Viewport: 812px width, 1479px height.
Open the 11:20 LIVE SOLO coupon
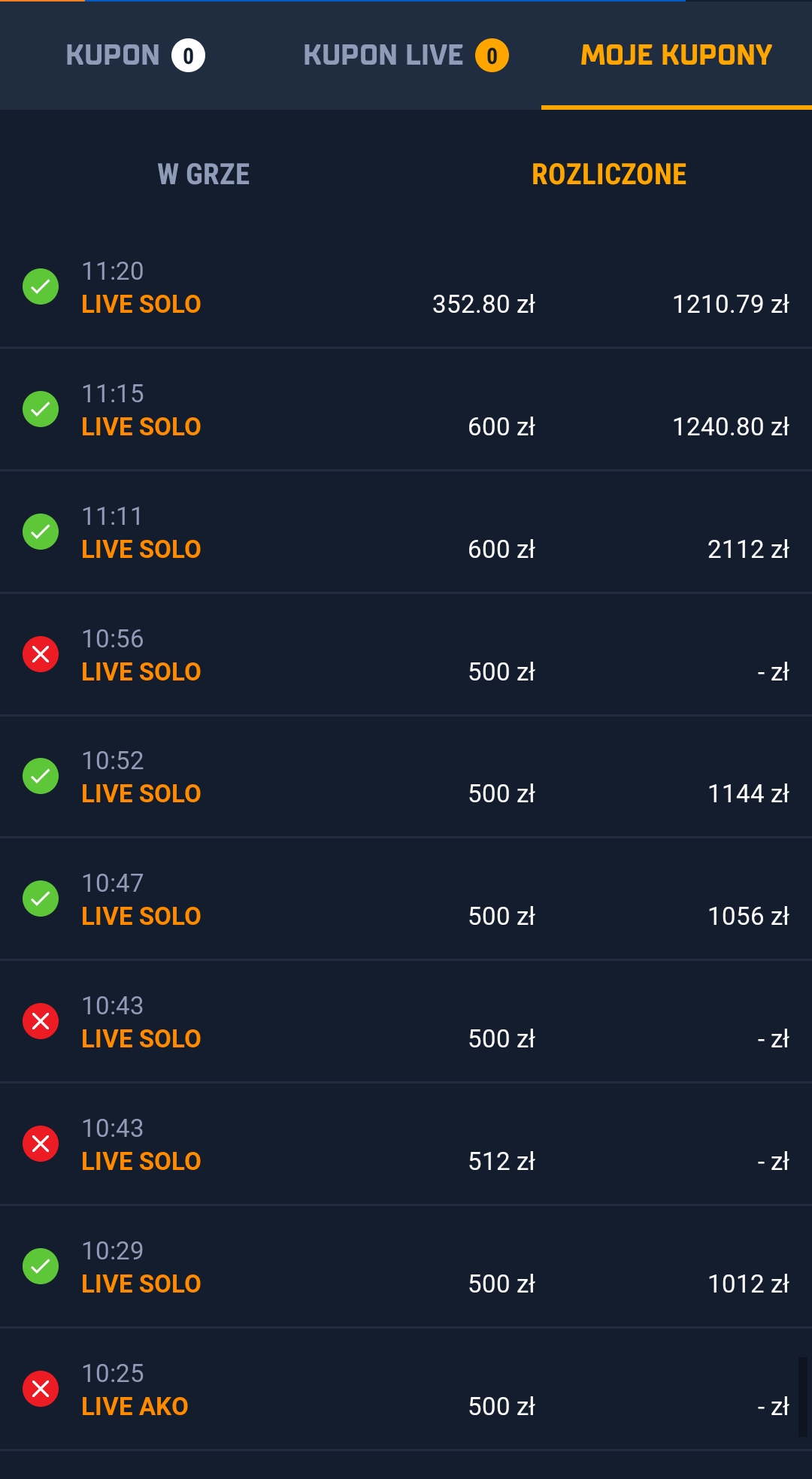coord(406,287)
